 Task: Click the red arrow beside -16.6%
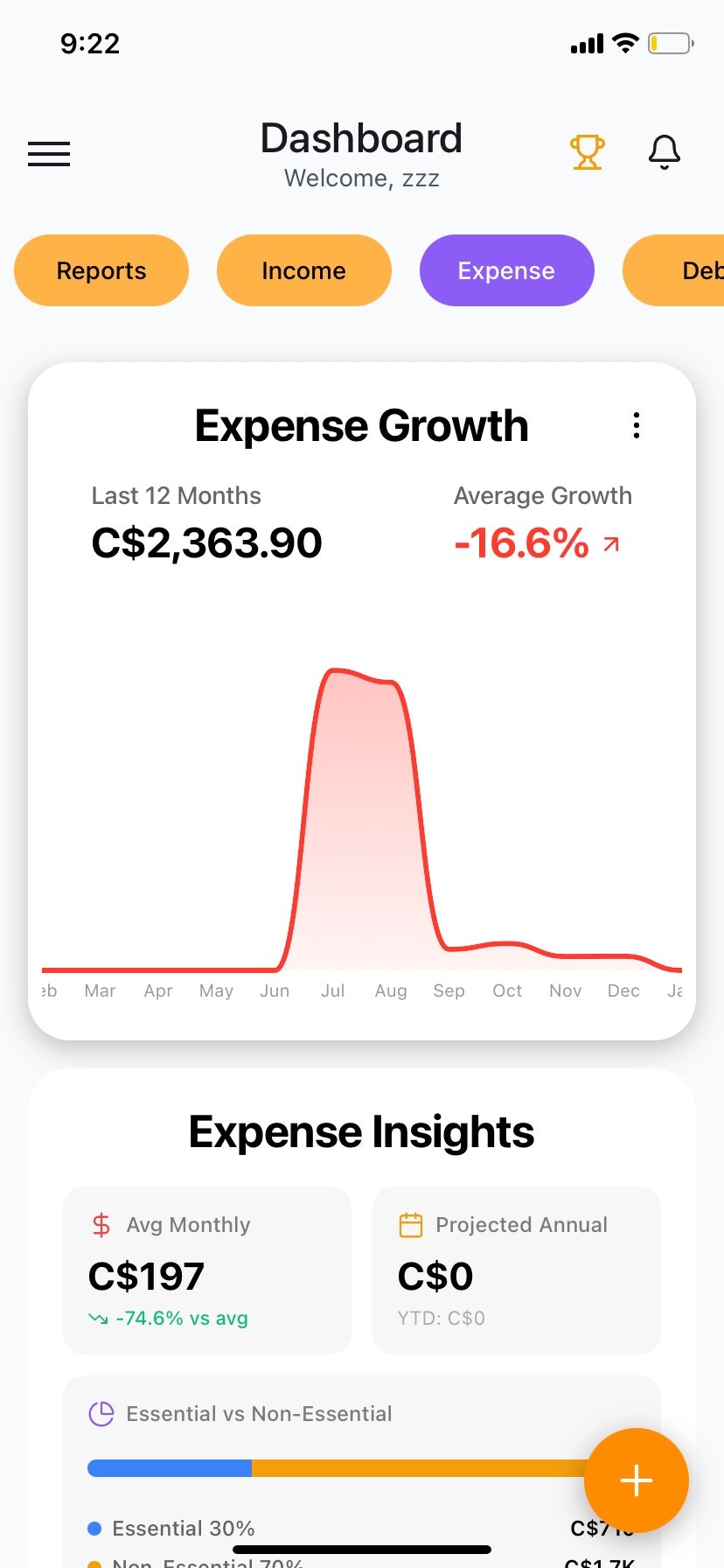pos(611,542)
